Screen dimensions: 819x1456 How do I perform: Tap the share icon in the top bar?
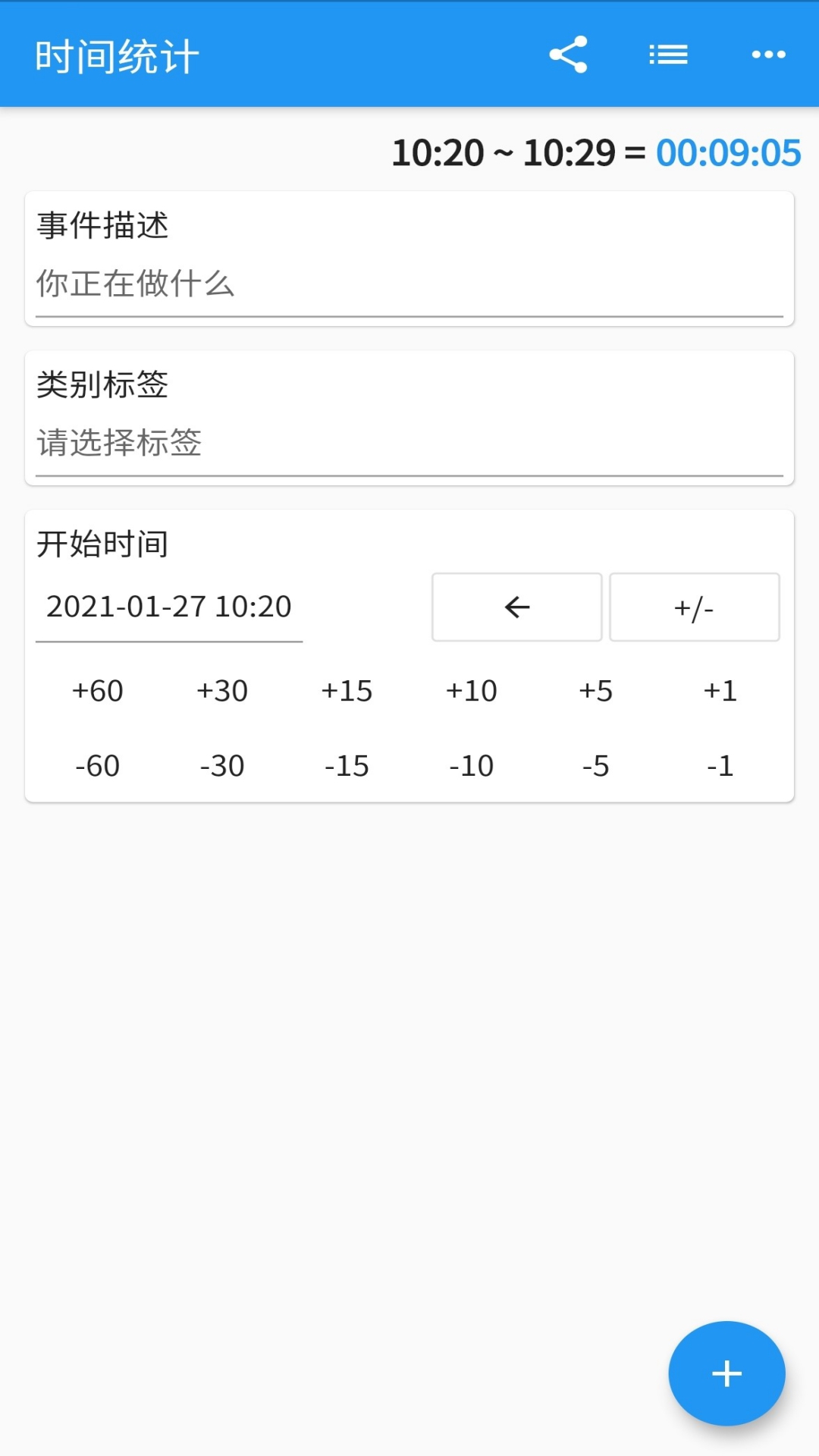[568, 54]
